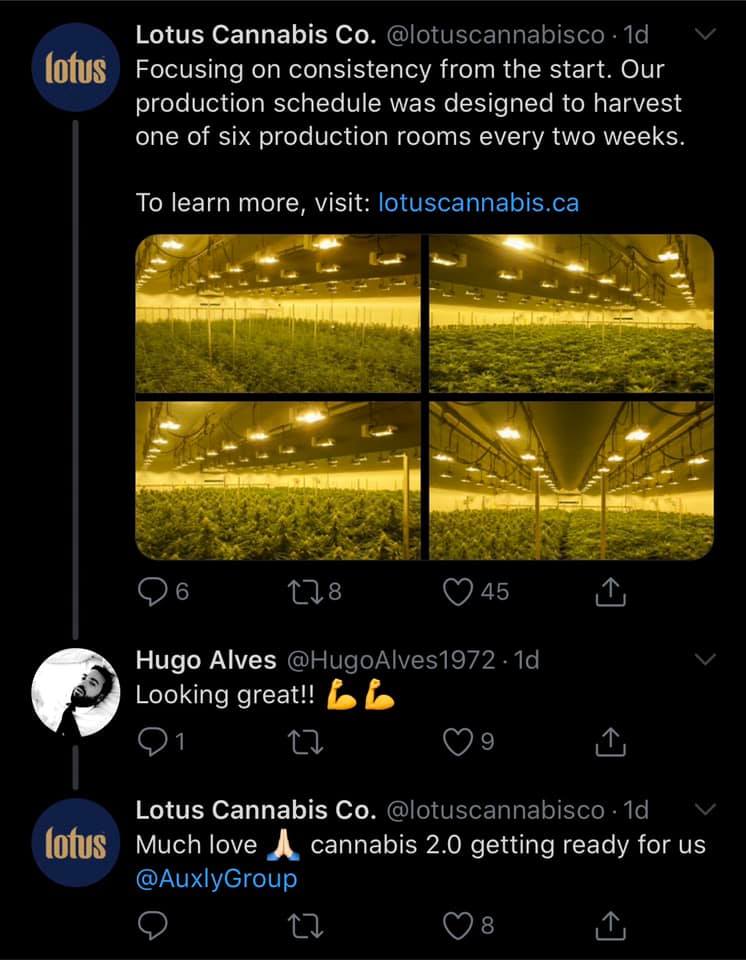
Task: View the top-left grow room photo
Action: 278,313
